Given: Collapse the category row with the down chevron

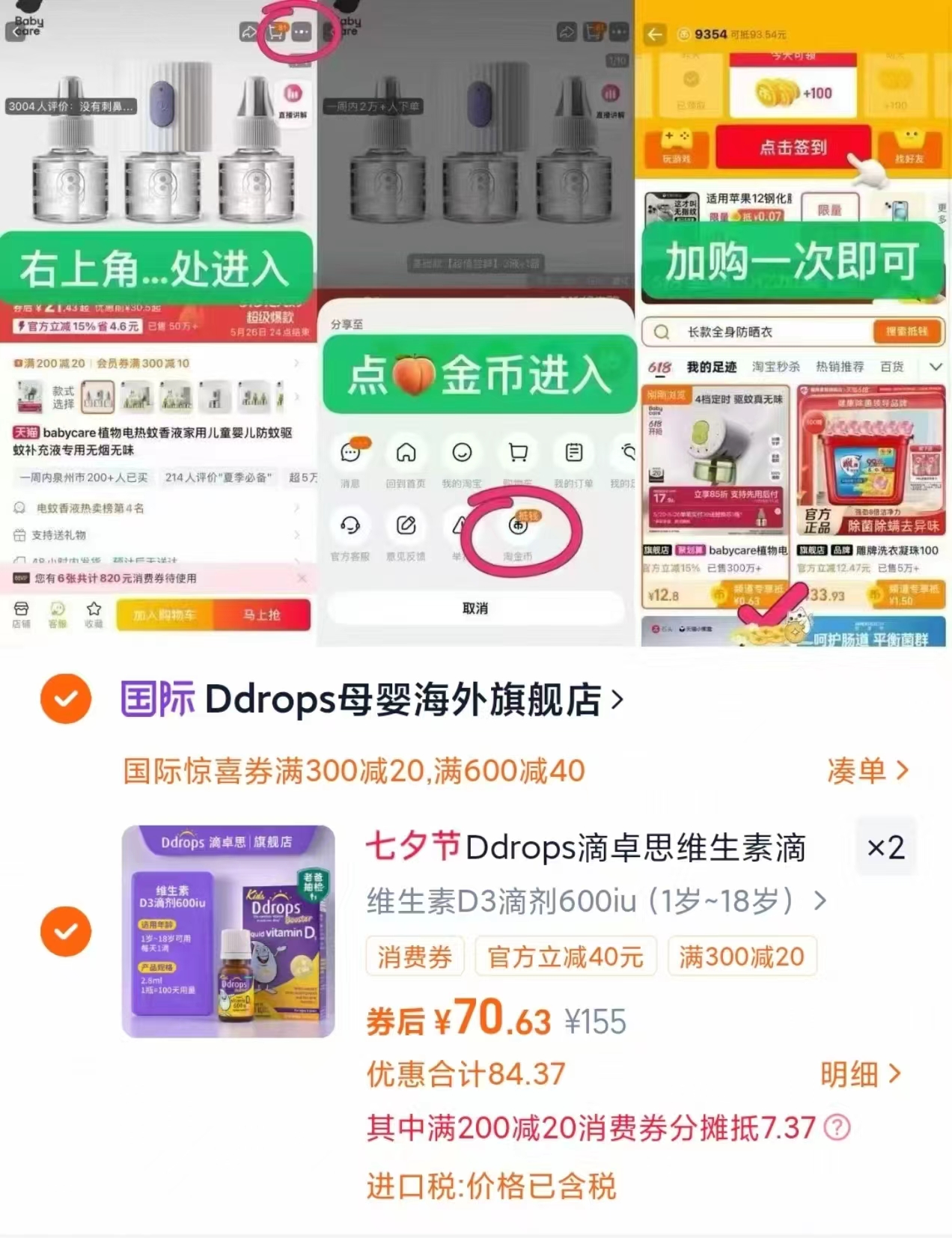Looking at the screenshot, I should click(x=936, y=368).
